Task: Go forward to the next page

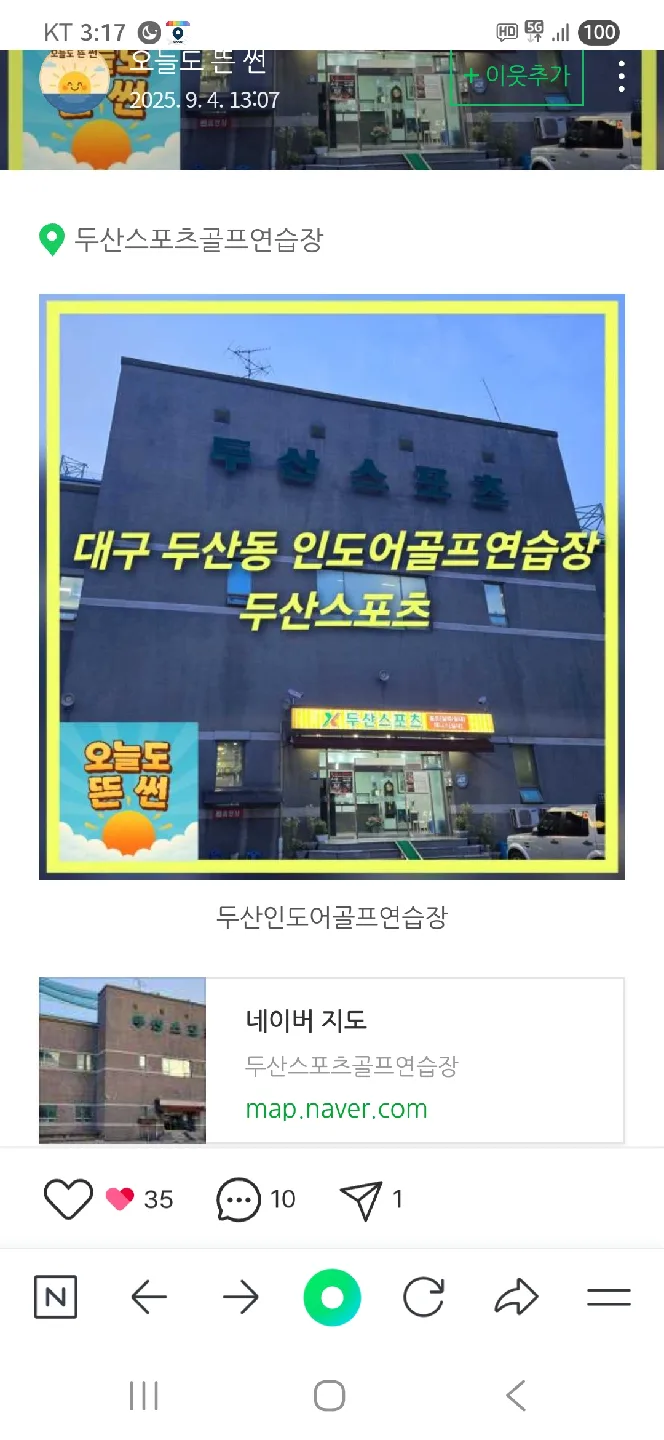Action: click(x=240, y=1298)
